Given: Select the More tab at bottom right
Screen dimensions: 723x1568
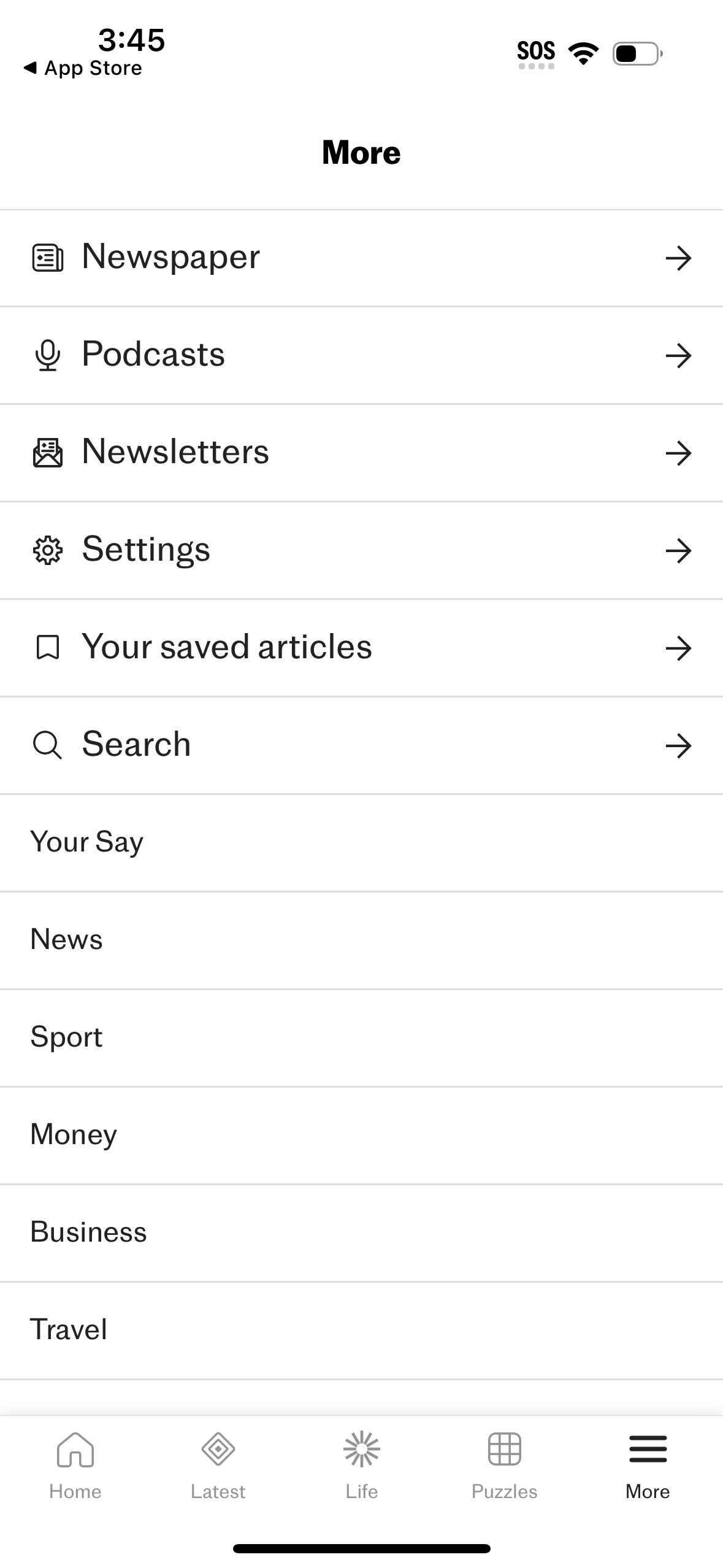Looking at the screenshot, I should coord(648,1466).
